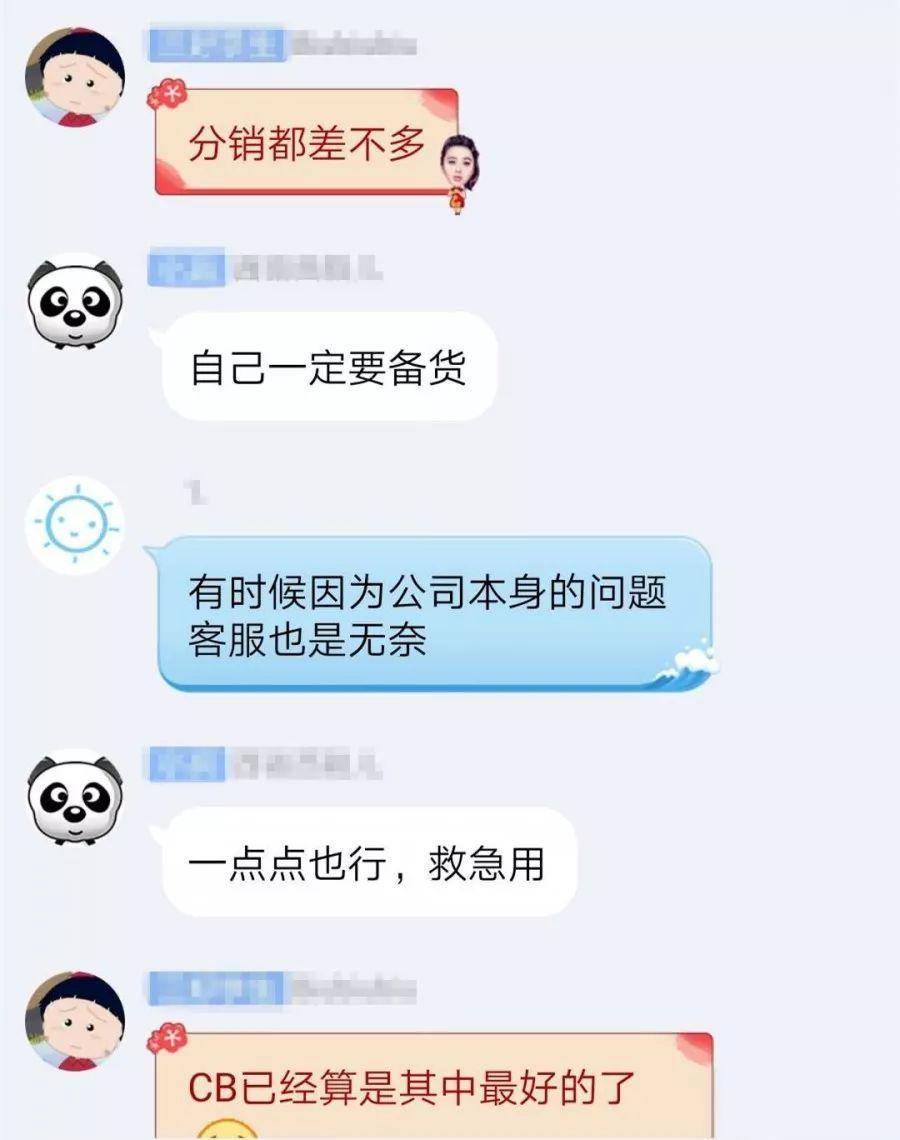
Task: Open the sun-face avatar's profile
Action: (x=75, y=525)
